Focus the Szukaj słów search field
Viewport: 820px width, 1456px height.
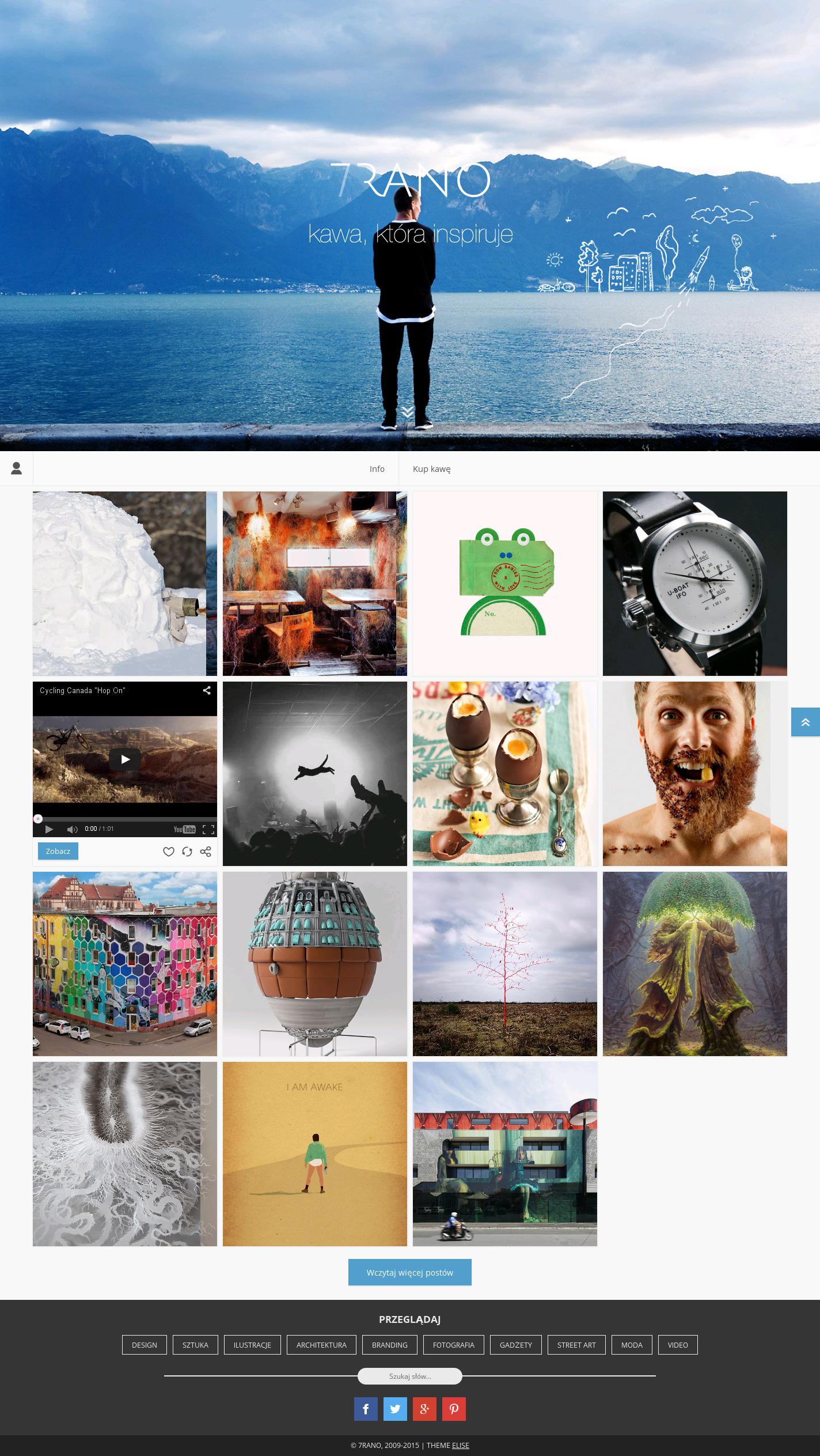pyautogui.click(x=409, y=1376)
